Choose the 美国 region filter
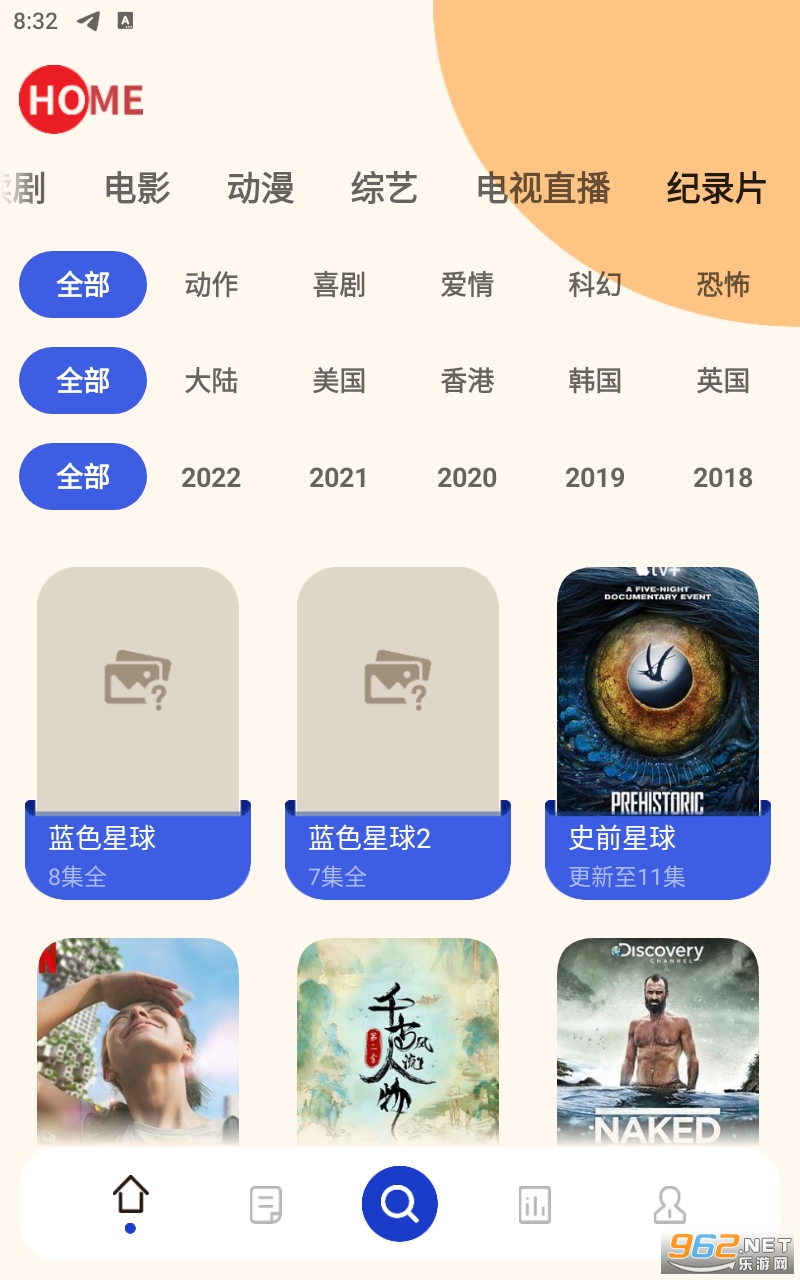The width and height of the screenshot is (800, 1280). [339, 381]
